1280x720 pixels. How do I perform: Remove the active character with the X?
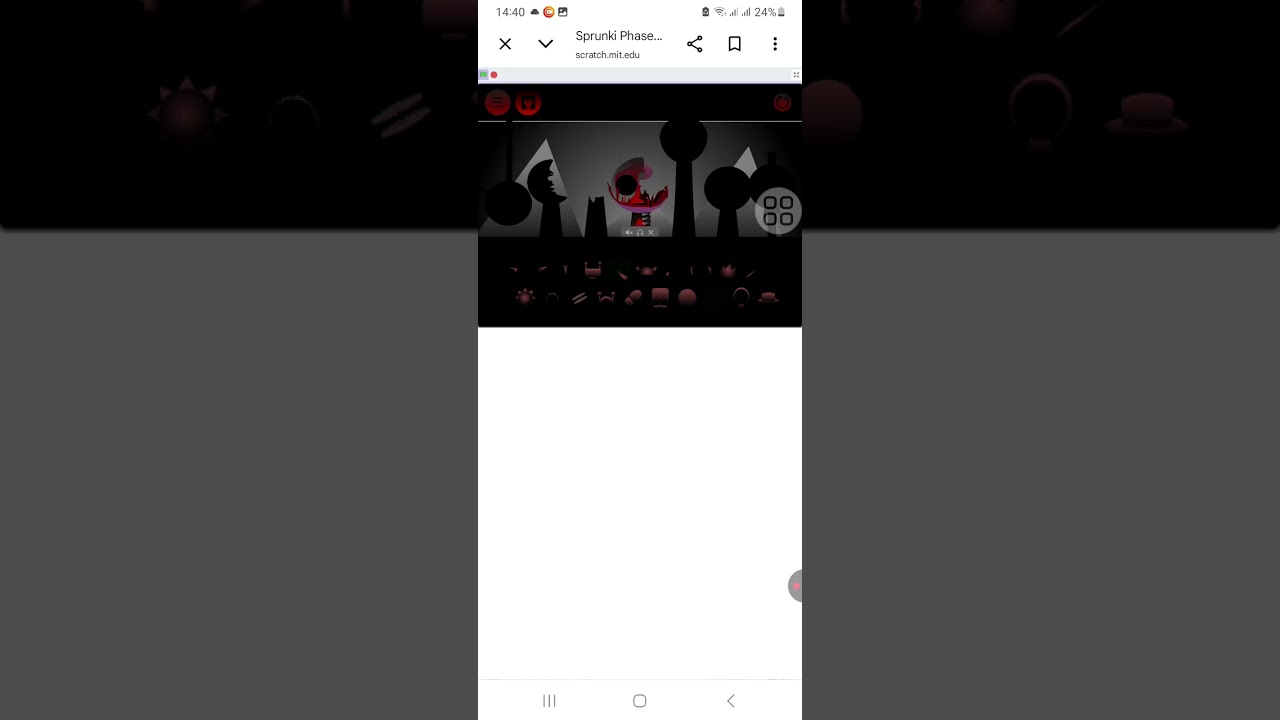coord(651,232)
